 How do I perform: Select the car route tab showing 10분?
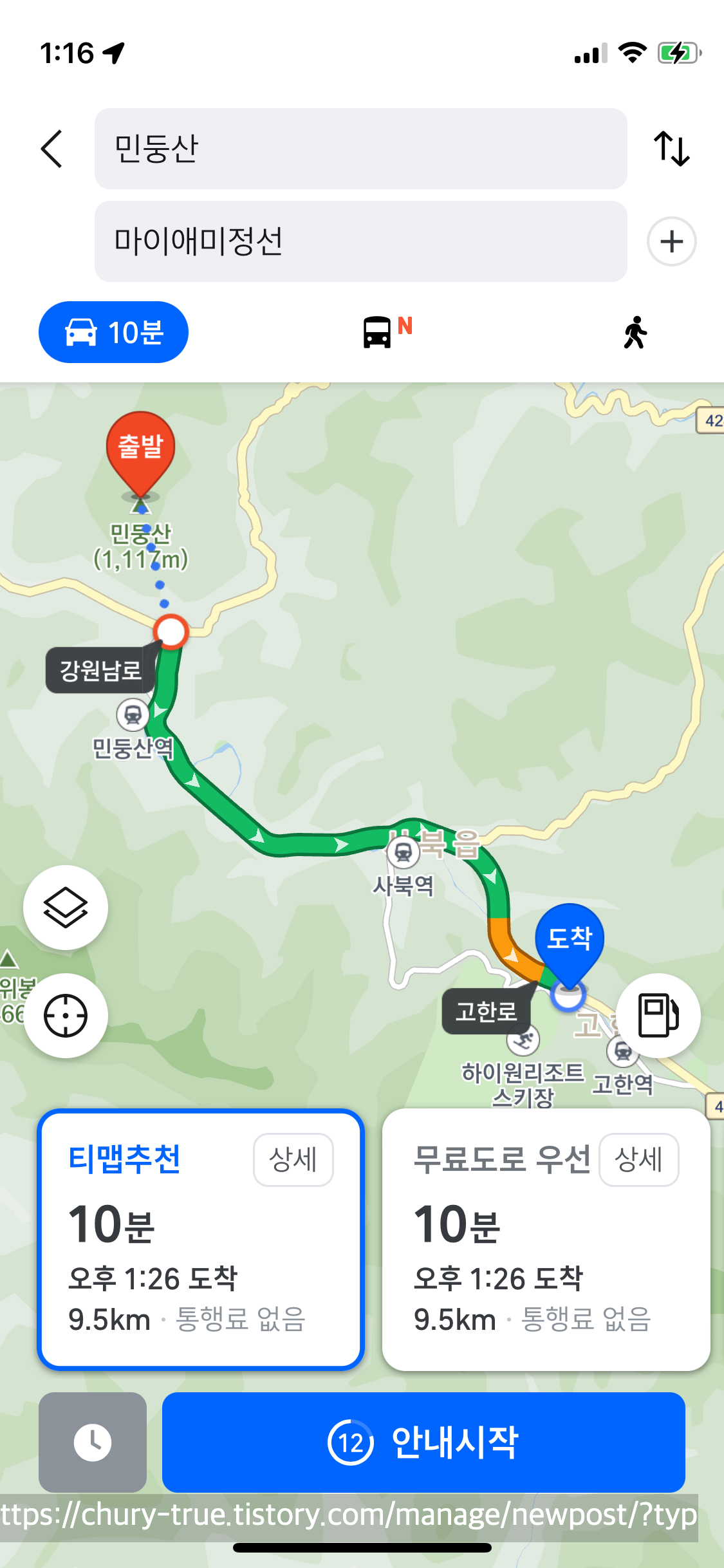pos(114,332)
